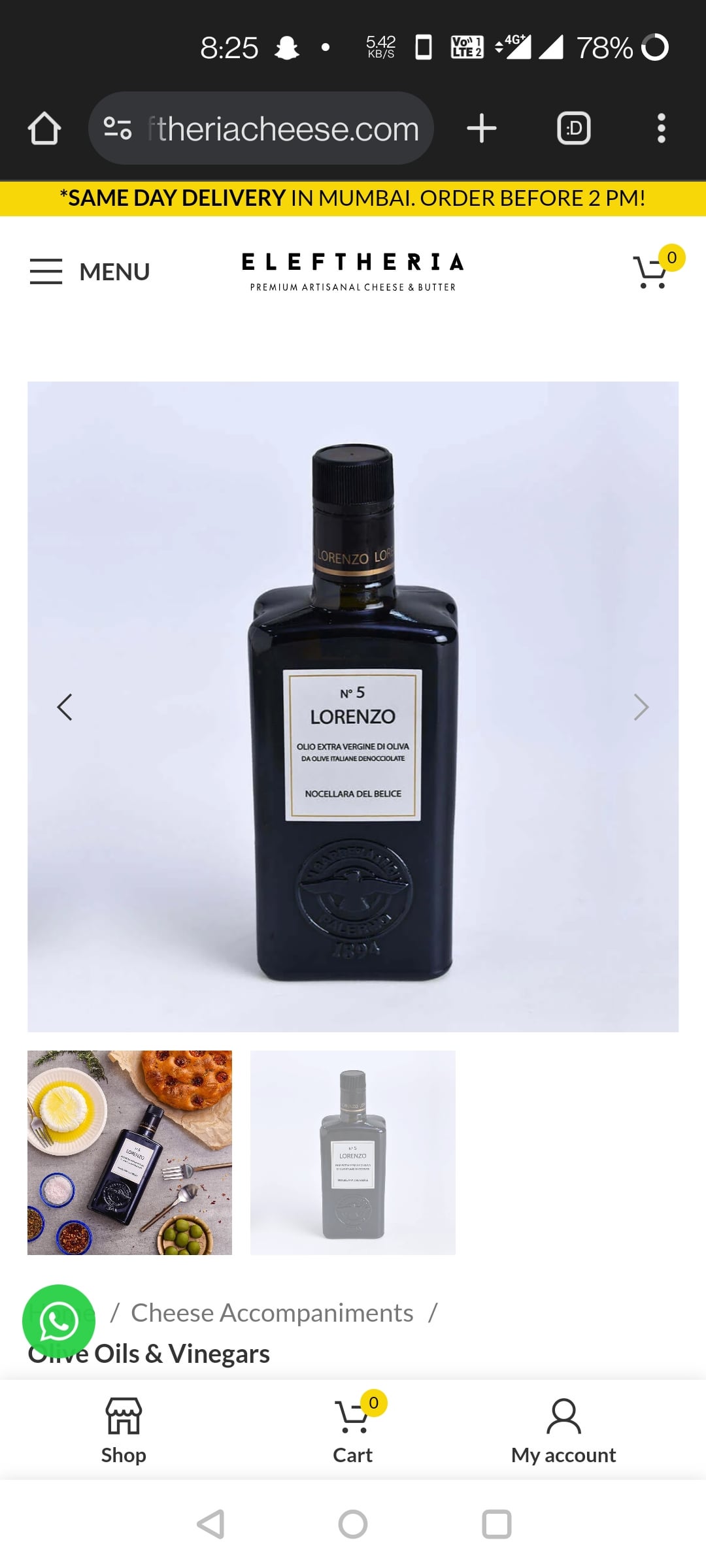Select the food spread thumbnail image
The height and width of the screenshot is (1568, 706).
[129, 1152]
